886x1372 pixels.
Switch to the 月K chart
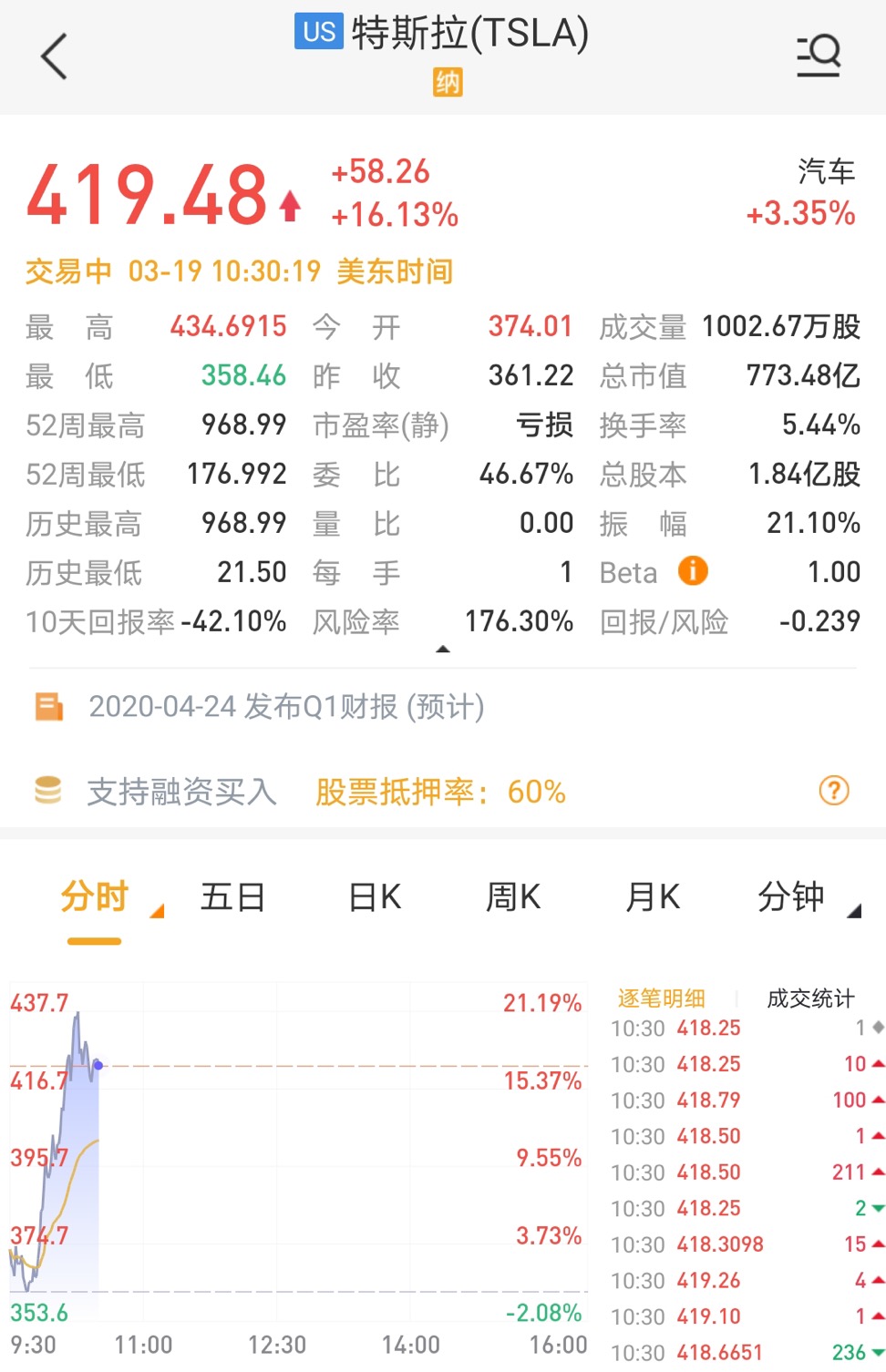653,897
